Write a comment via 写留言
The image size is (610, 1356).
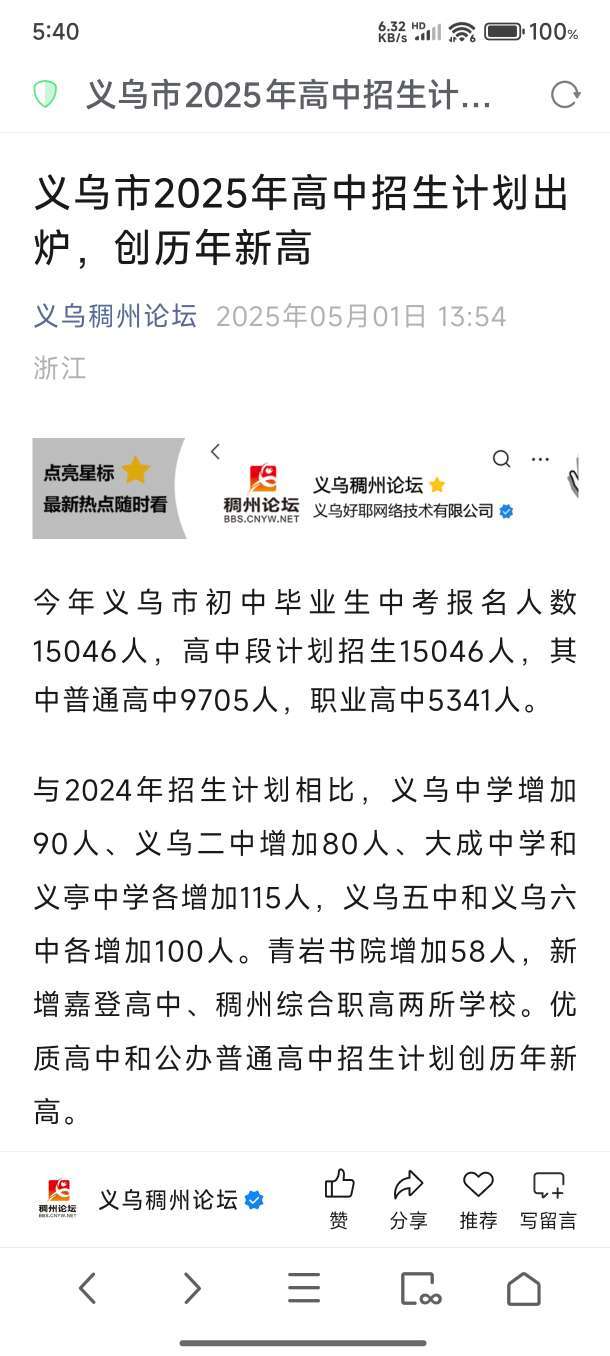point(548,1199)
